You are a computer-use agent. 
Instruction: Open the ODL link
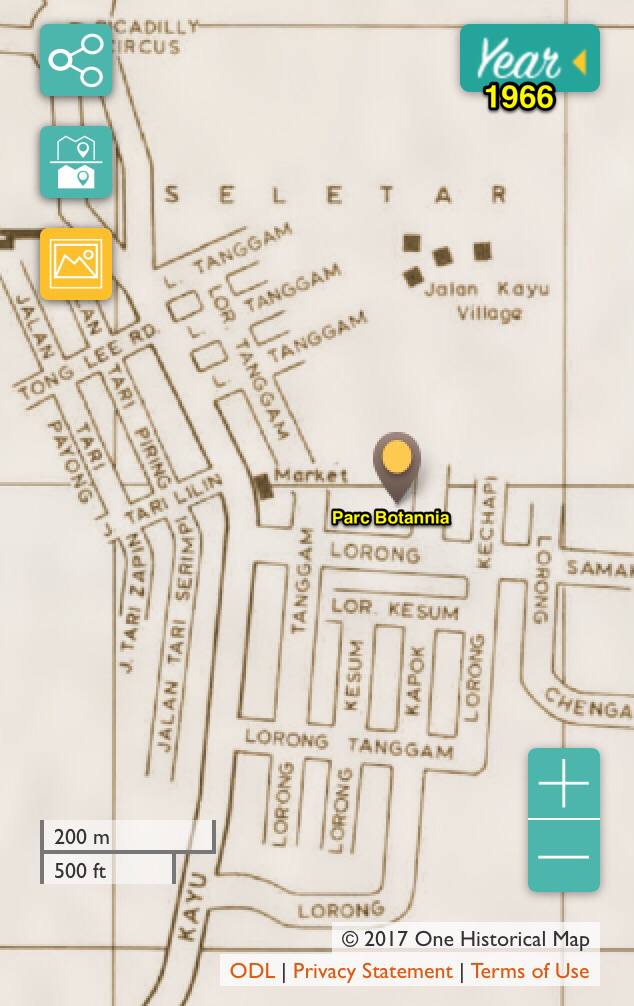pos(252,971)
